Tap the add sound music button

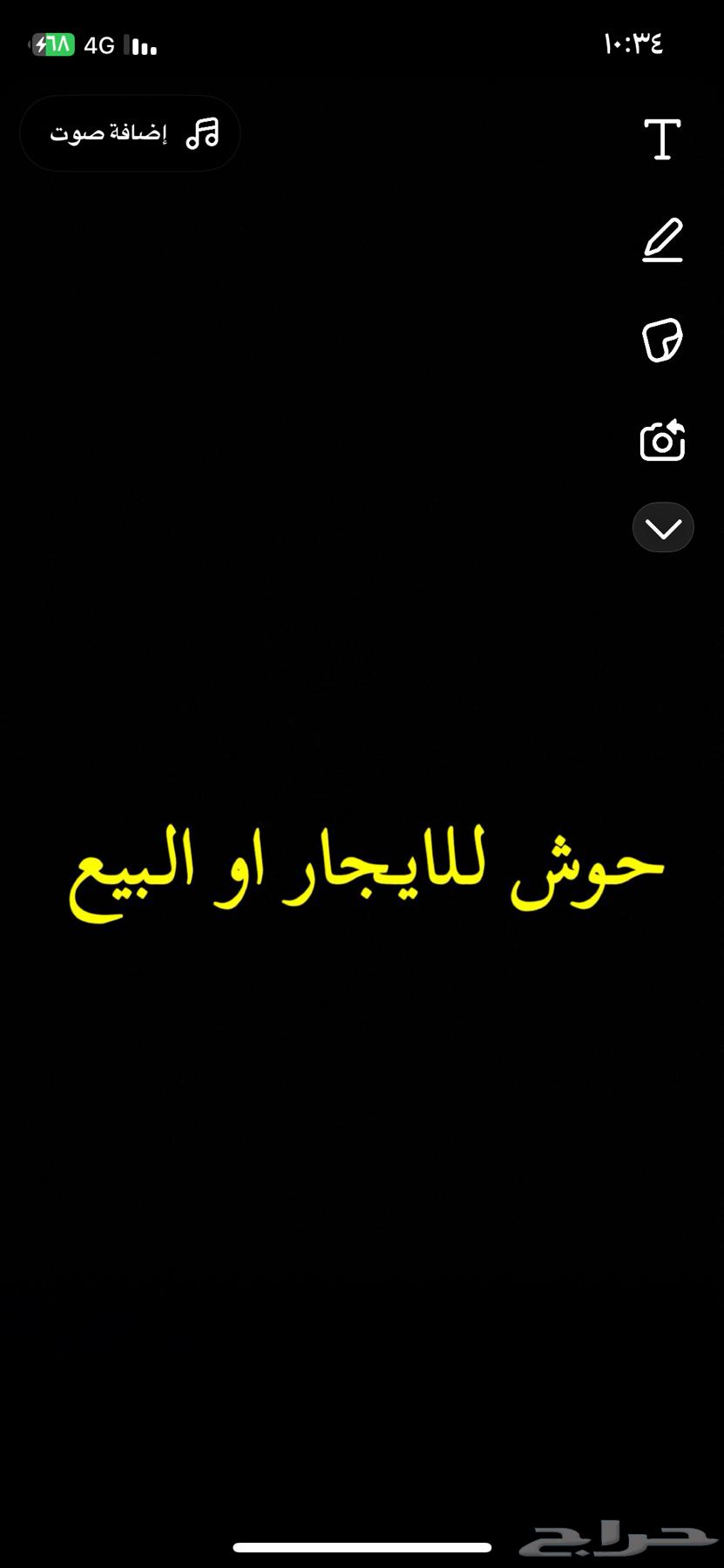click(x=130, y=133)
